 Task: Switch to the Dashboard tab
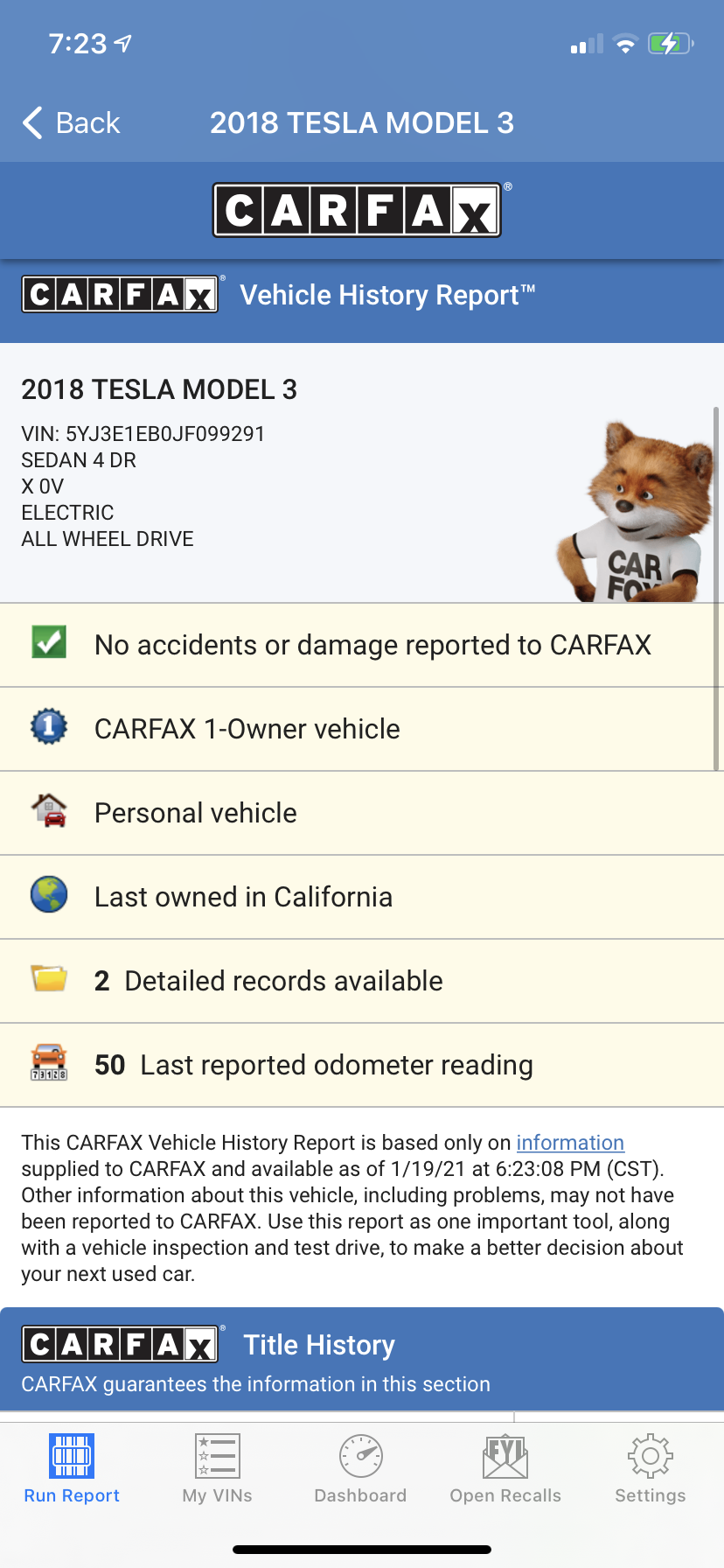(360, 1469)
